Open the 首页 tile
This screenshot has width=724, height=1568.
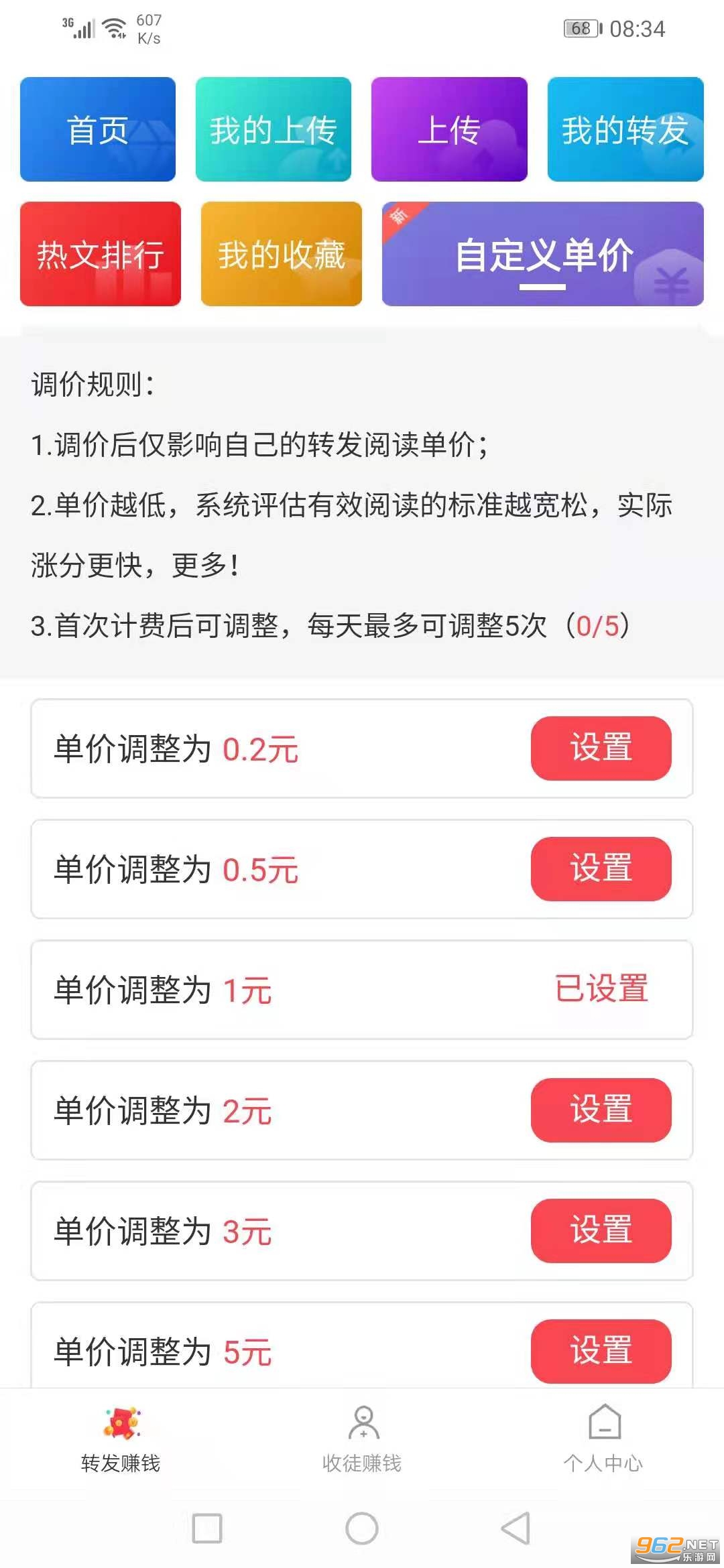coord(98,129)
